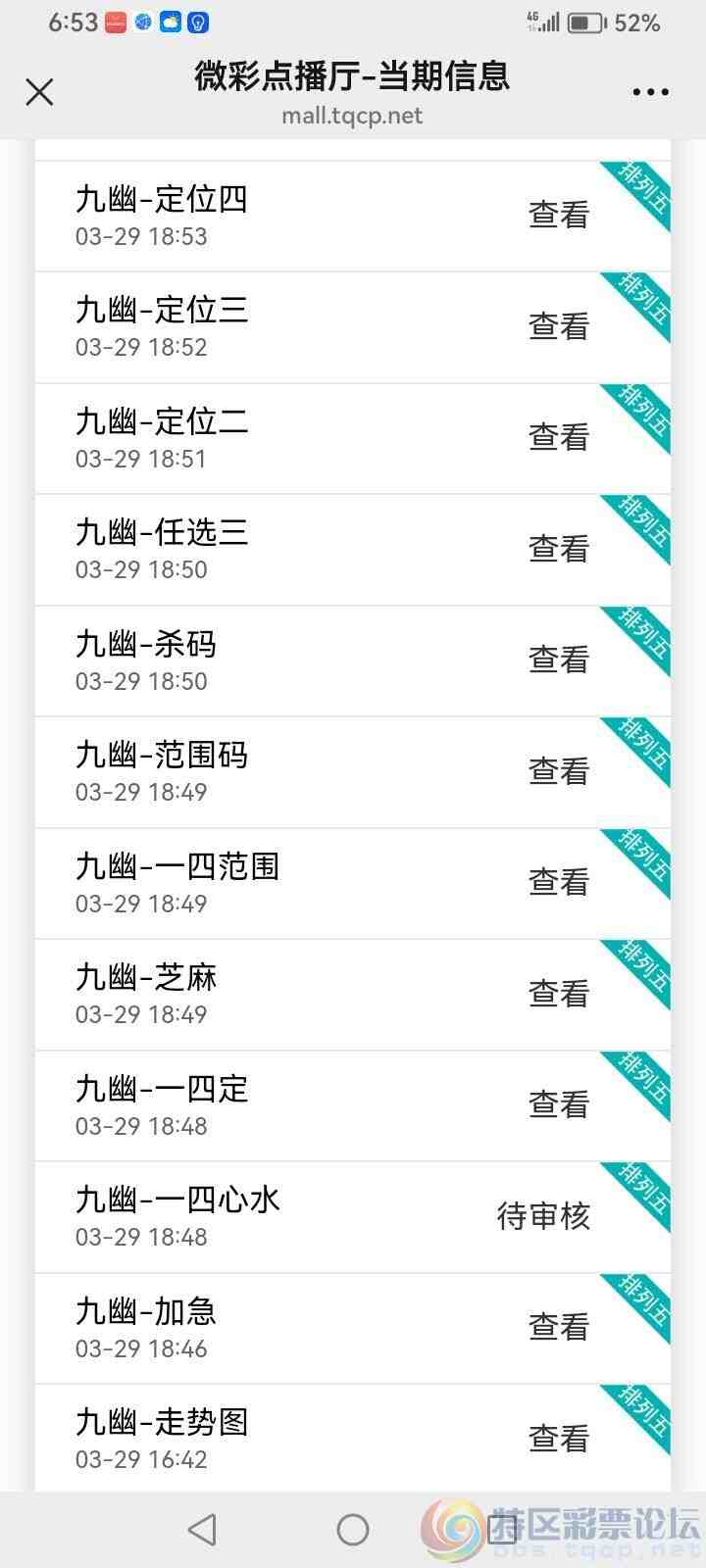Image resolution: width=706 pixels, height=1568 pixels.
Task: Open the three-dot more options menu
Action: 650,91
